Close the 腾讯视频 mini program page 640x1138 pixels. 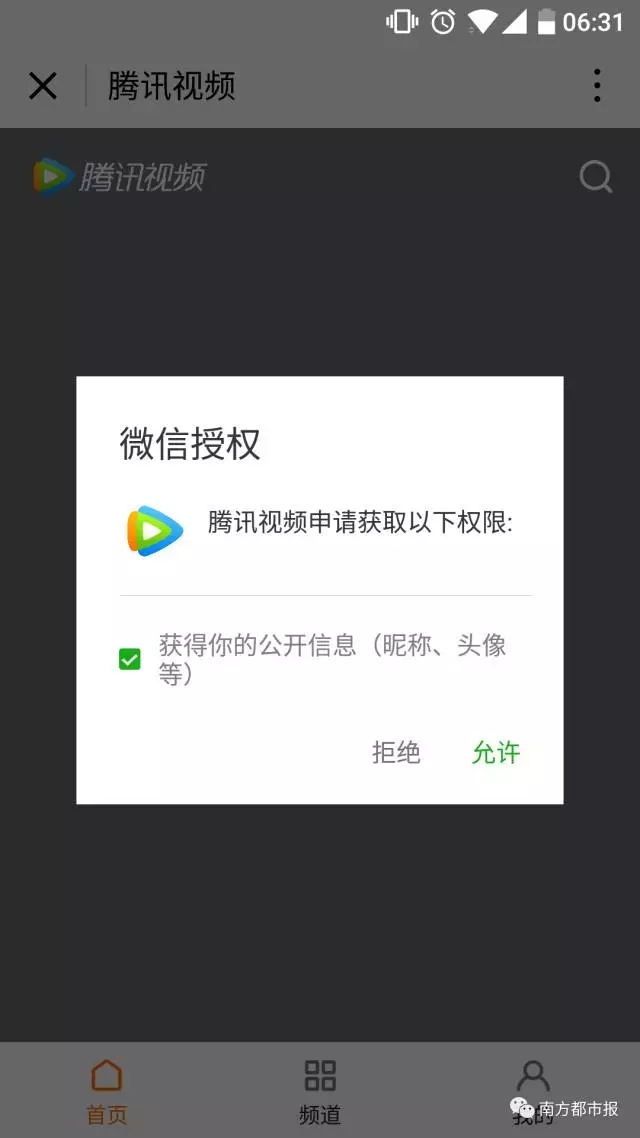click(x=43, y=86)
